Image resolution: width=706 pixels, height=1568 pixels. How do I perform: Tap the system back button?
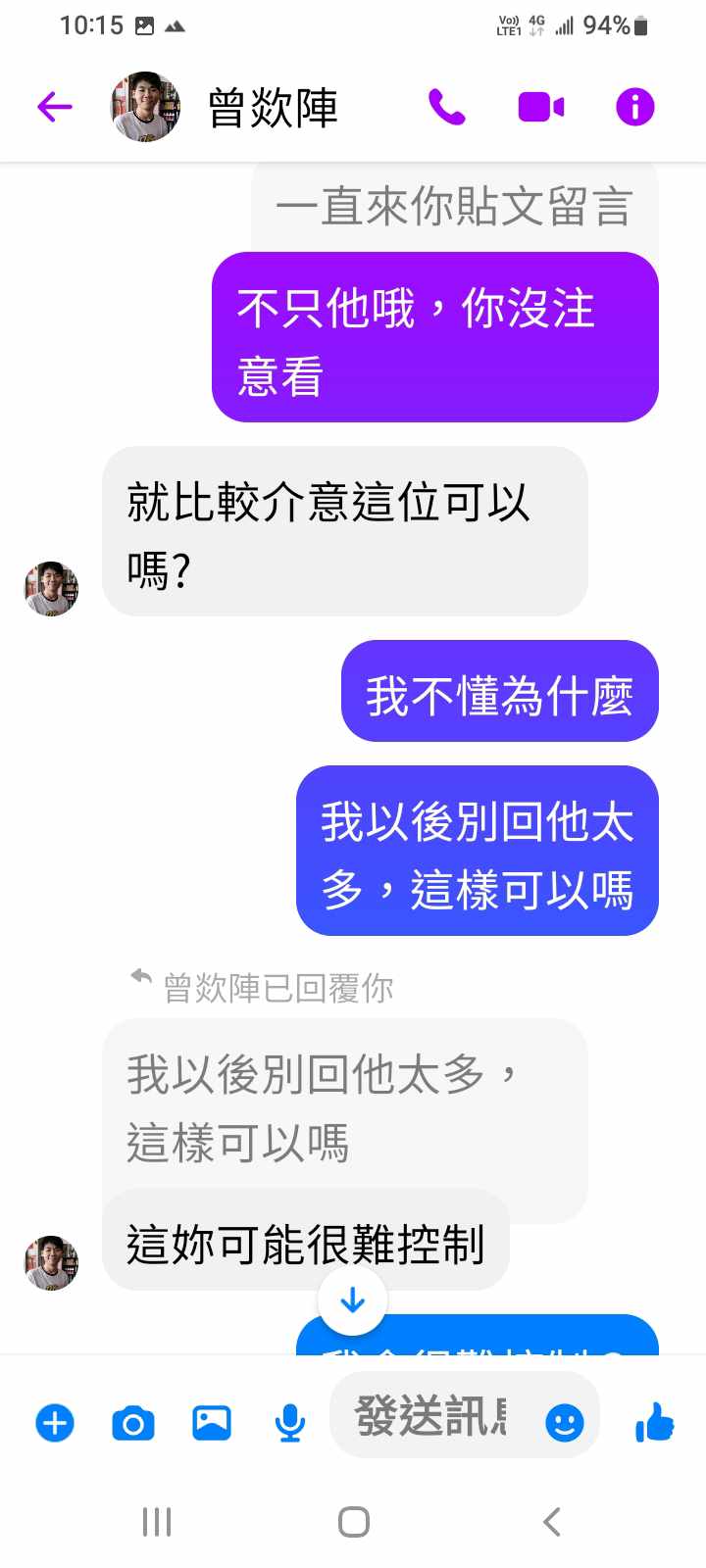point(552,1522)
